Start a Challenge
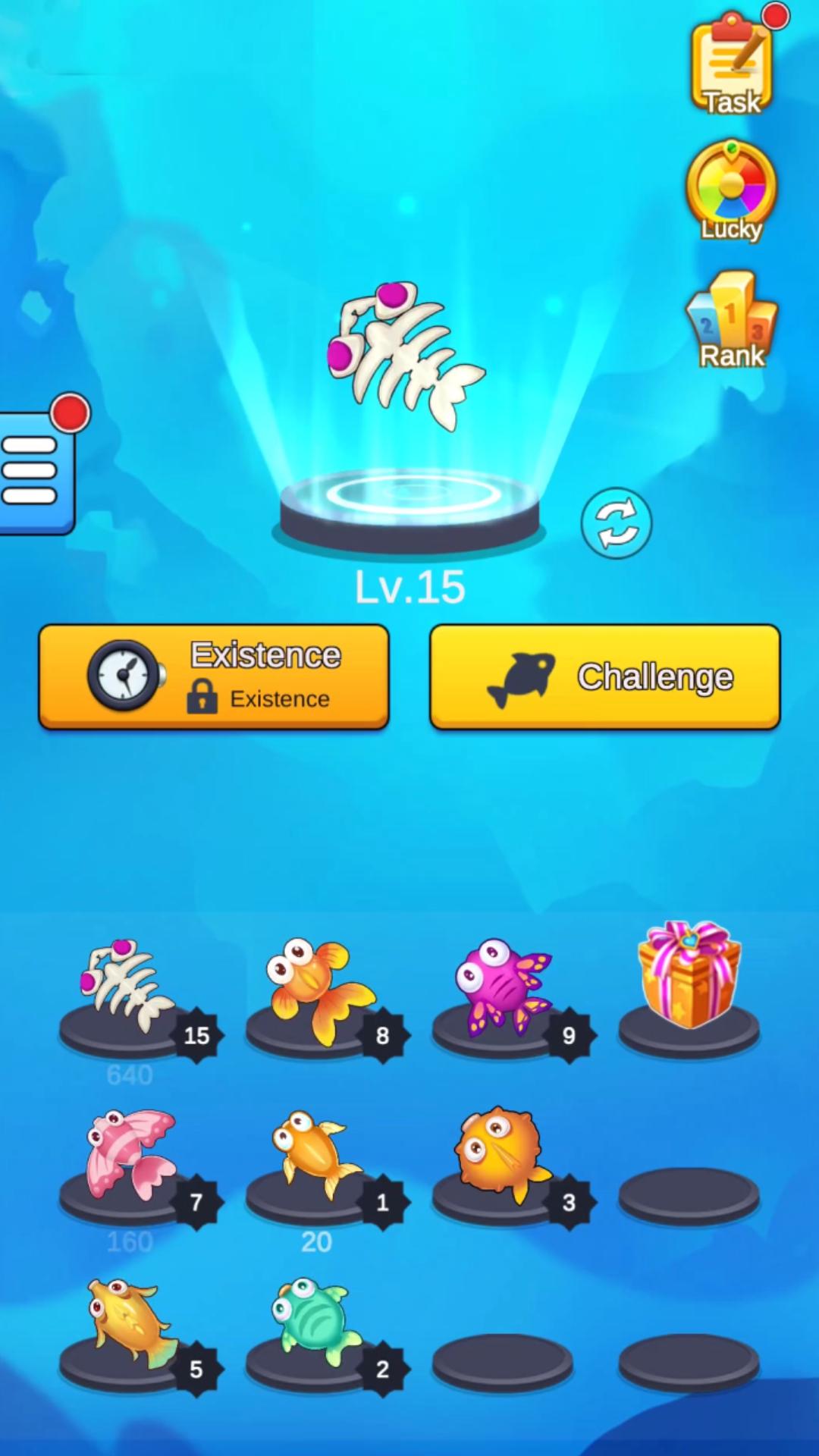This screenshot has width=819, height=1456. coord(604,676)
